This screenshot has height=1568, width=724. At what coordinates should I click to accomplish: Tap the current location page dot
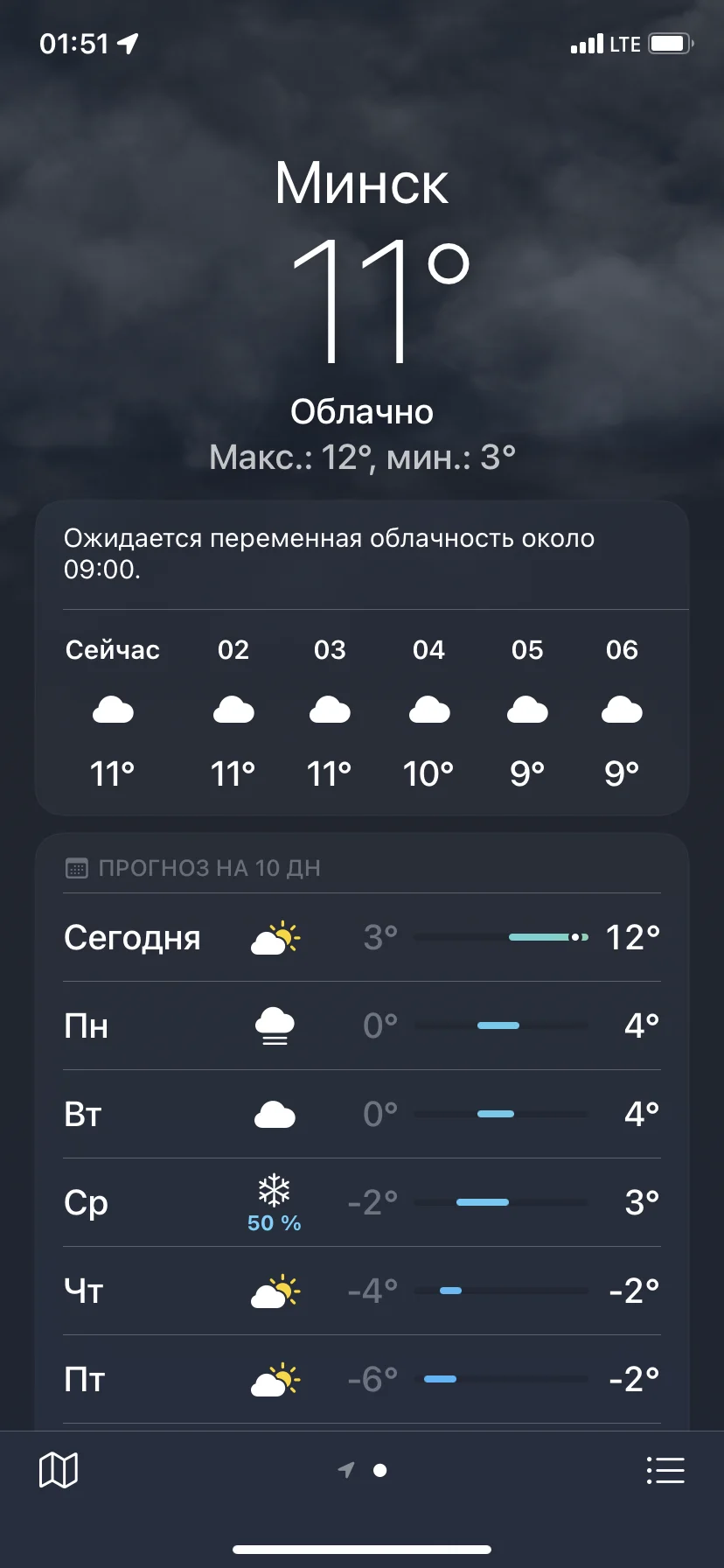tap(379, 1470)
